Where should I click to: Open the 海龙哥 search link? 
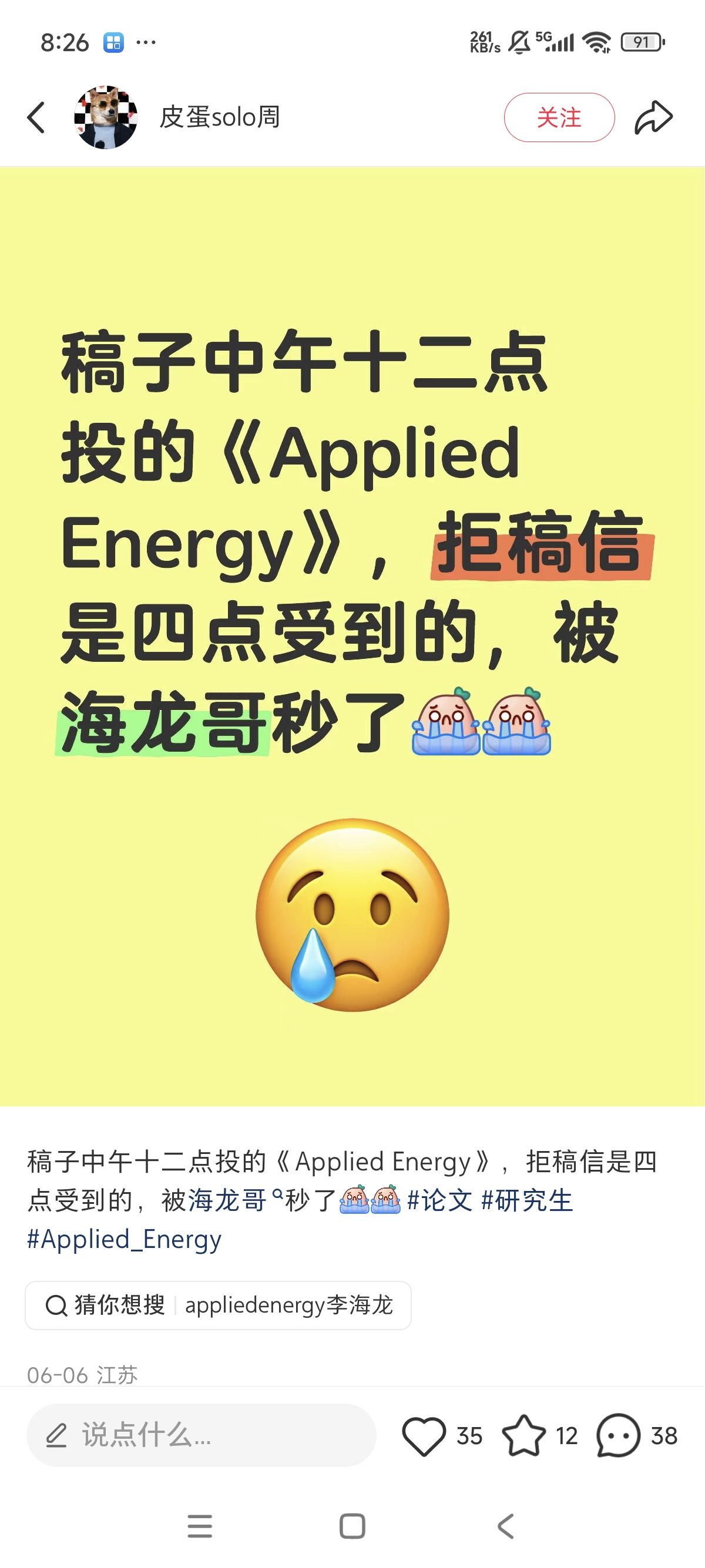click(236, 1200)
